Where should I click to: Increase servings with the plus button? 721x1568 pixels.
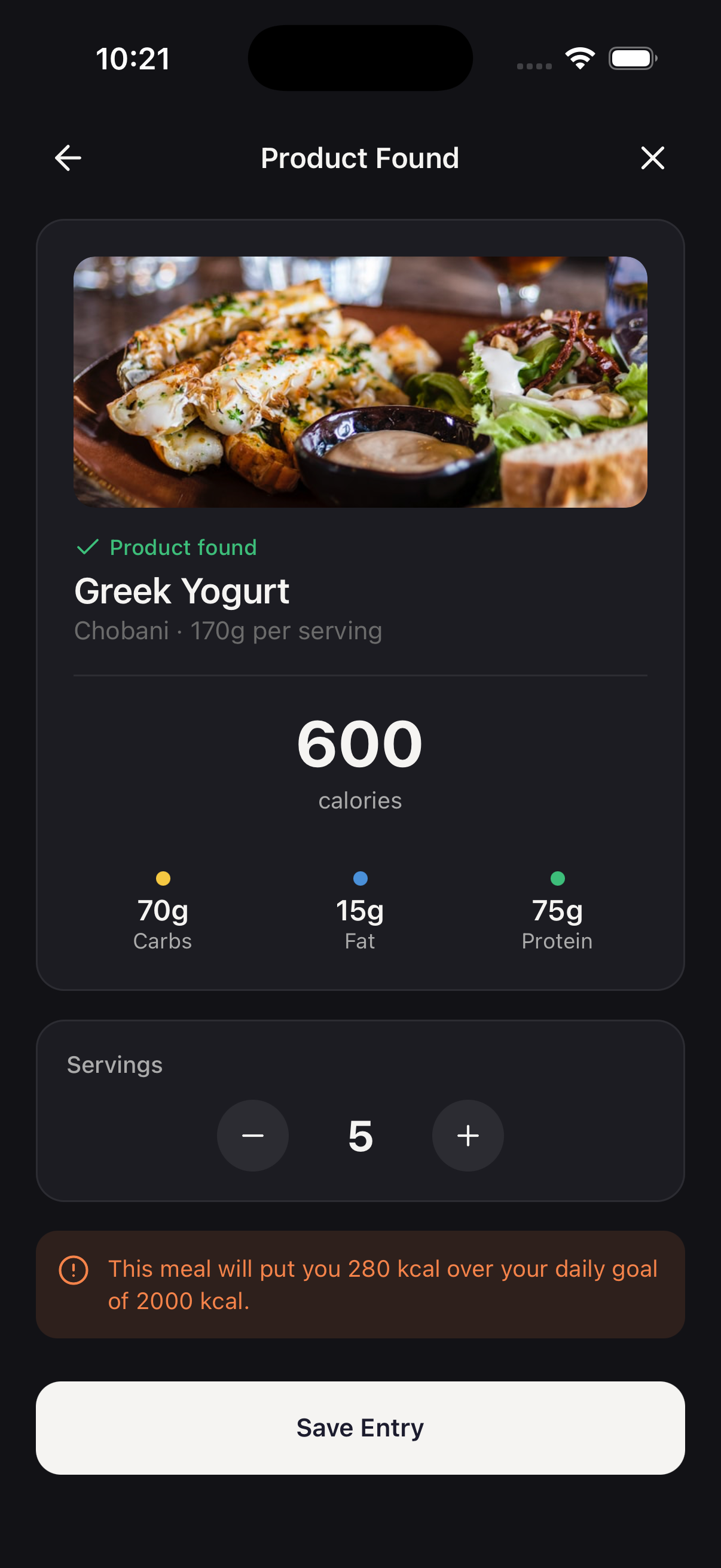[x=468, y=1135]
